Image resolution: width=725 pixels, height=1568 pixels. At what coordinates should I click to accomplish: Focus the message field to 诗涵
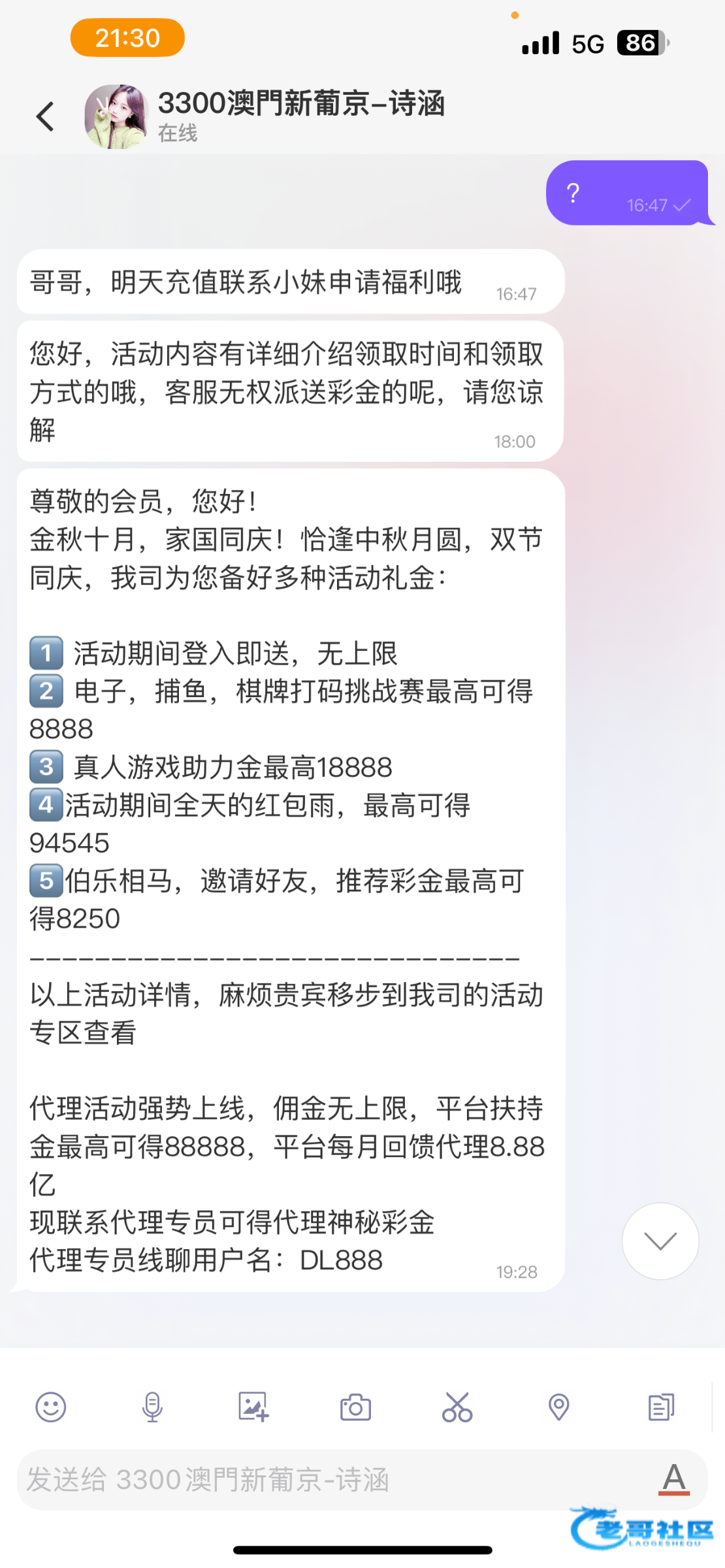327,1480
